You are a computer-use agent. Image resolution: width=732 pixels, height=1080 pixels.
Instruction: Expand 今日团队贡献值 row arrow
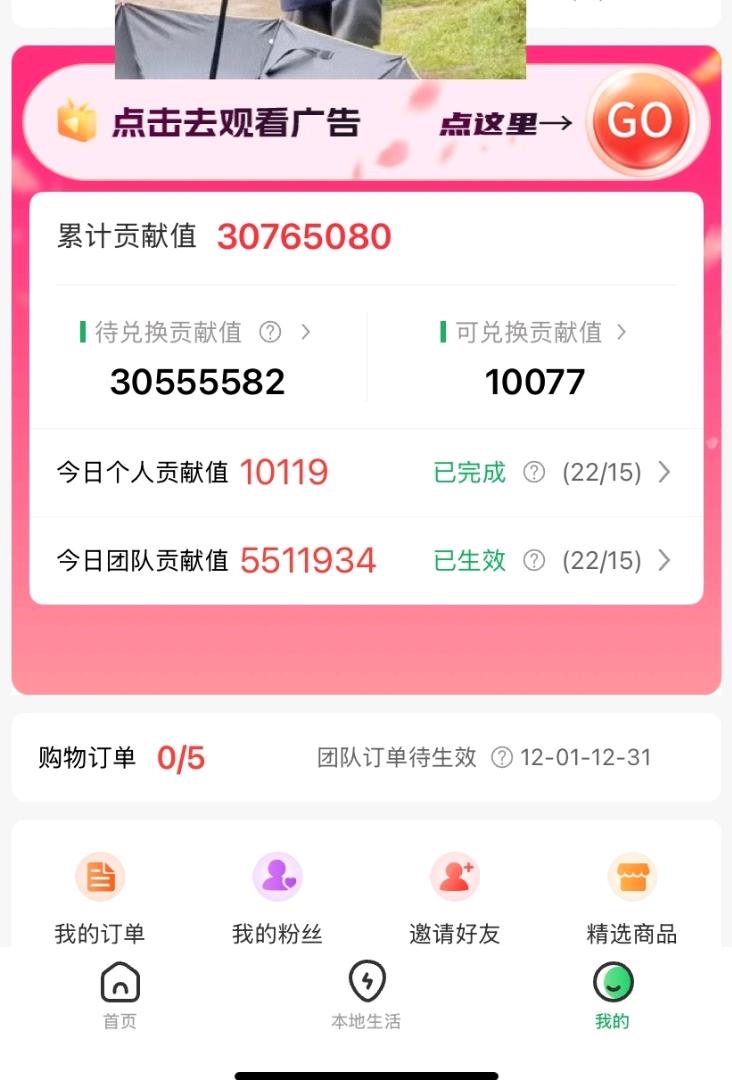point(664,560)
